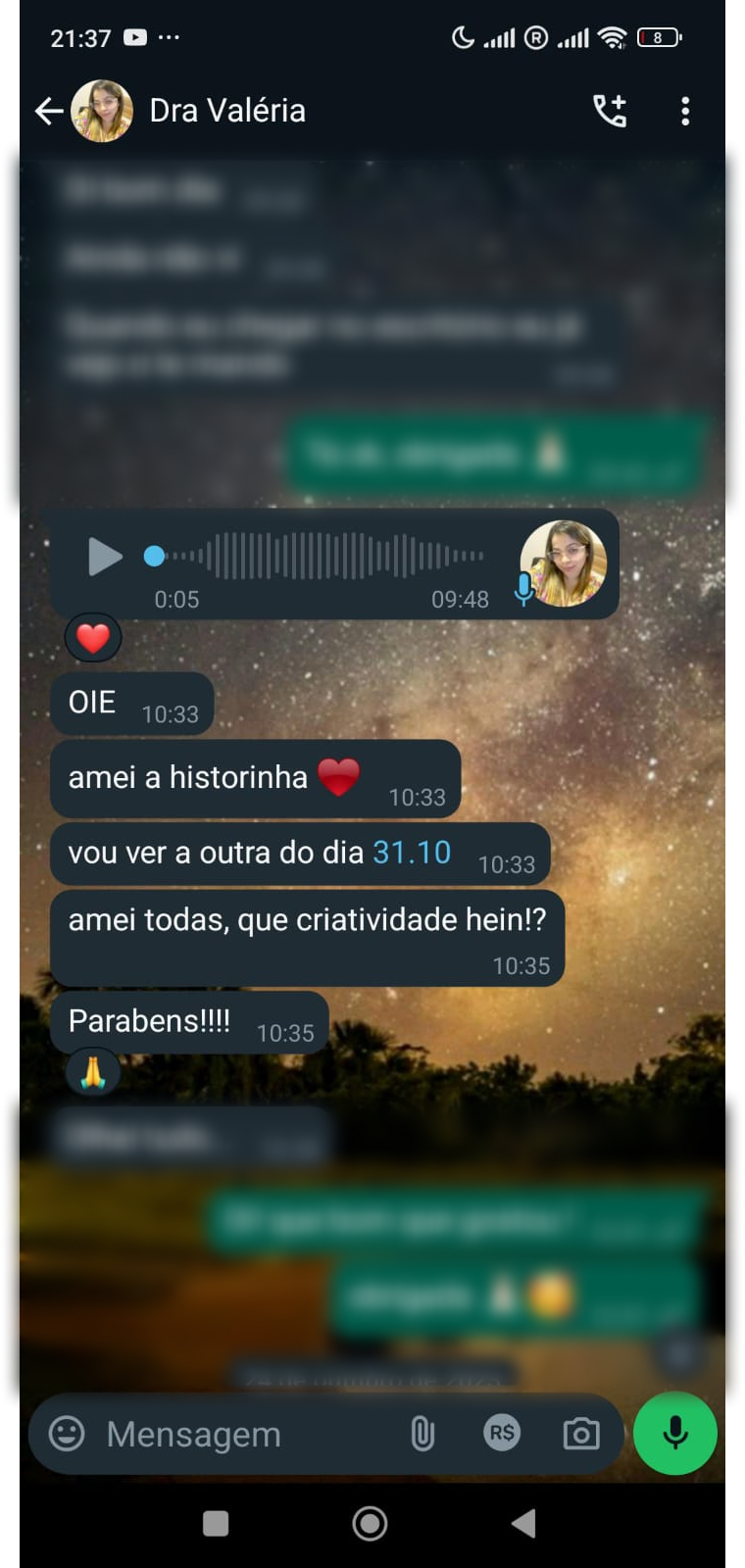Tap the green microphone button
Screen dimensions: 745x1568
(x=675, y=1433)
